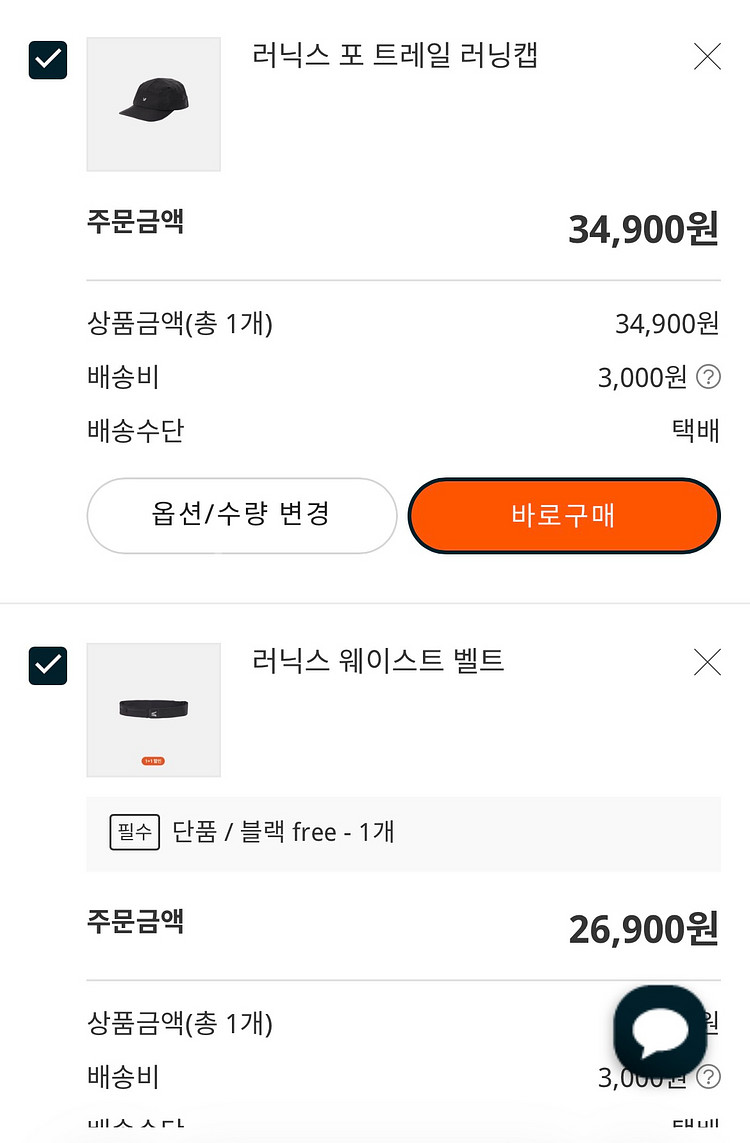
Task: Open product page for 러닉스 포 트레일 러닝캡
Action: click(x=397, y=57)
